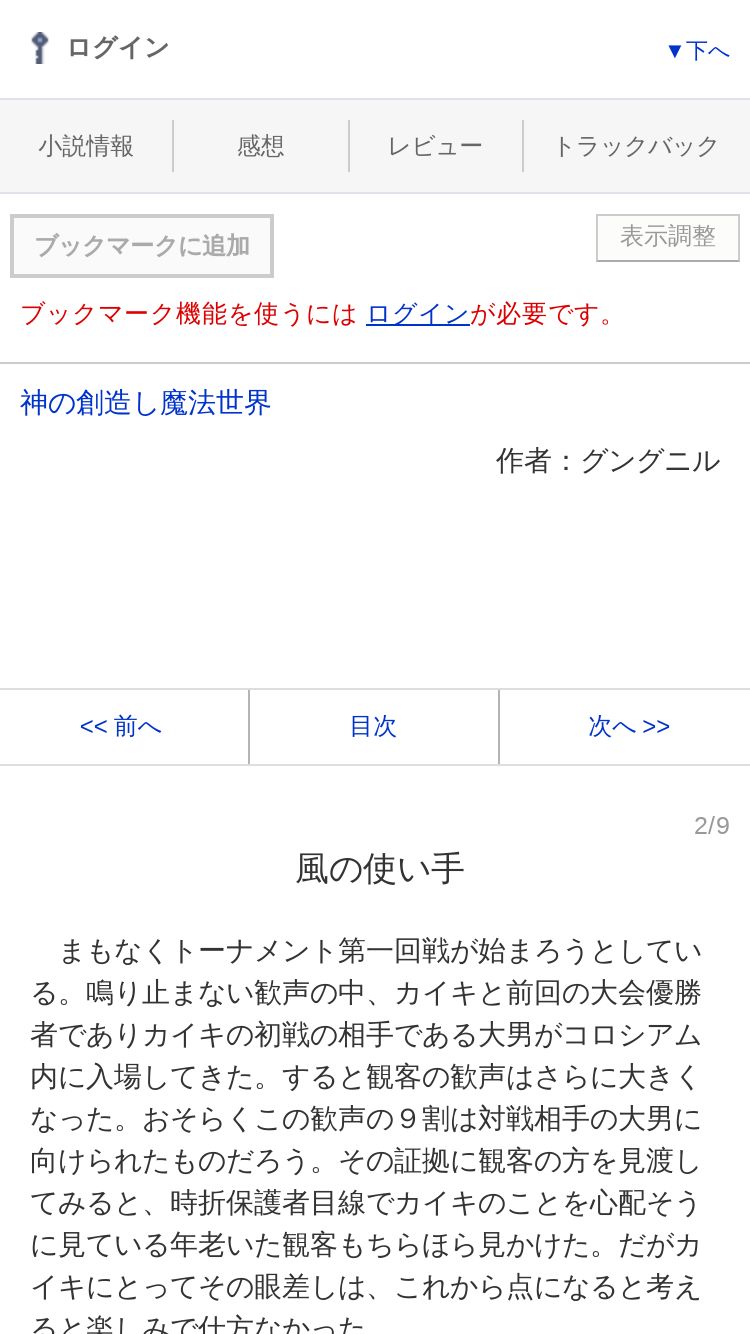750x1334 pixels.
Task: Go to previous chapter with << 前へ
Action: (x=123, y=726)
